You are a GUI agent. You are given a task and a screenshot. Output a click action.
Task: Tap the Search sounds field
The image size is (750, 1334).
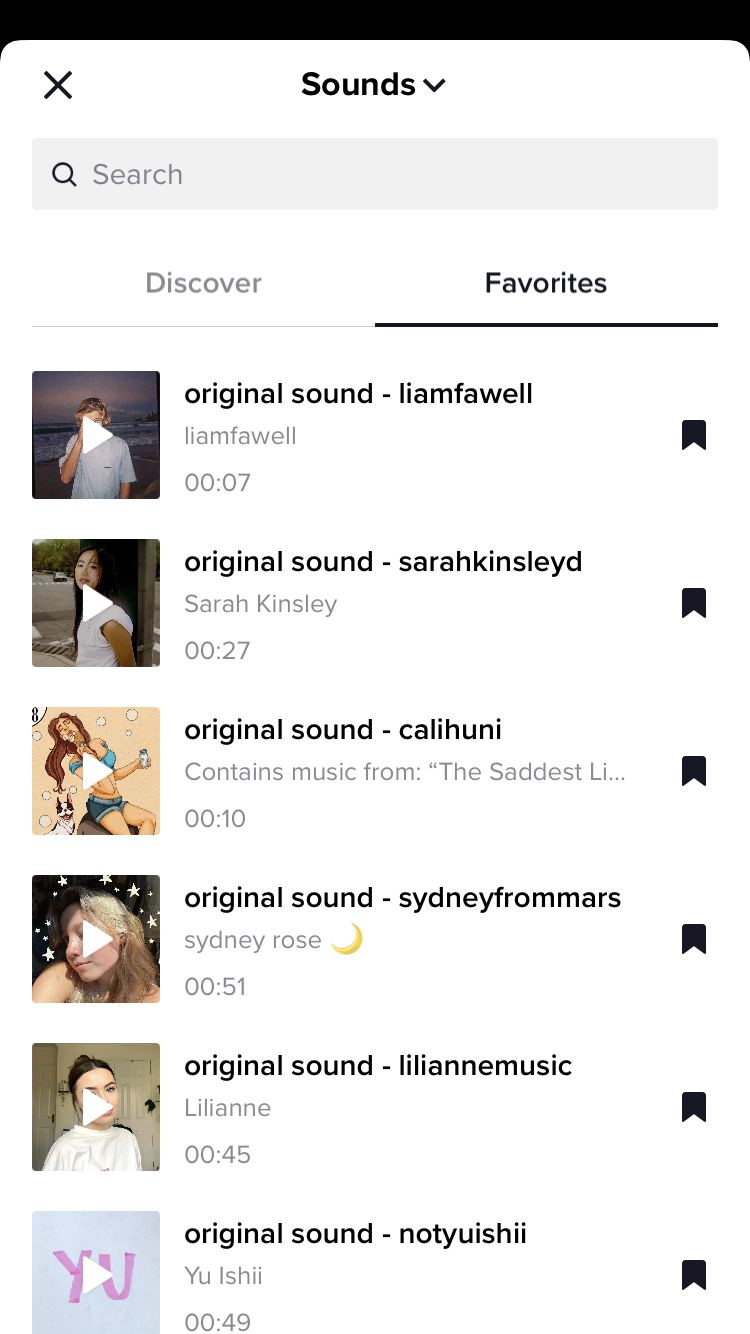coord(375,174)
